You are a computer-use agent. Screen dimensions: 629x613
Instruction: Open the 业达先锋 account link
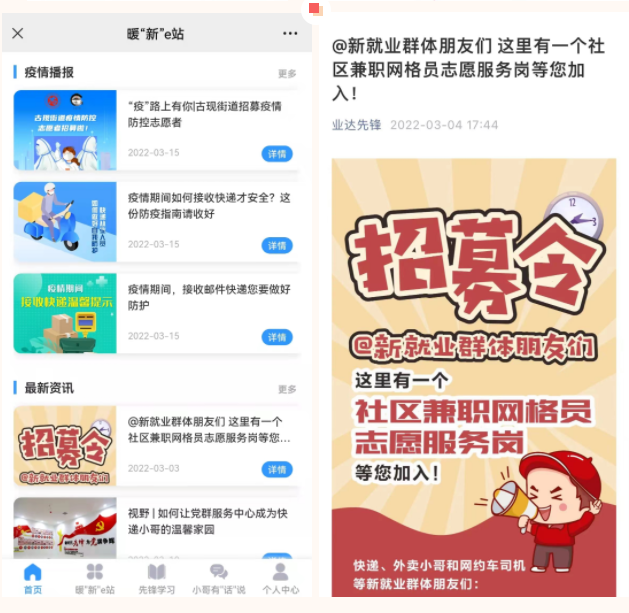[x=357, y=125]
